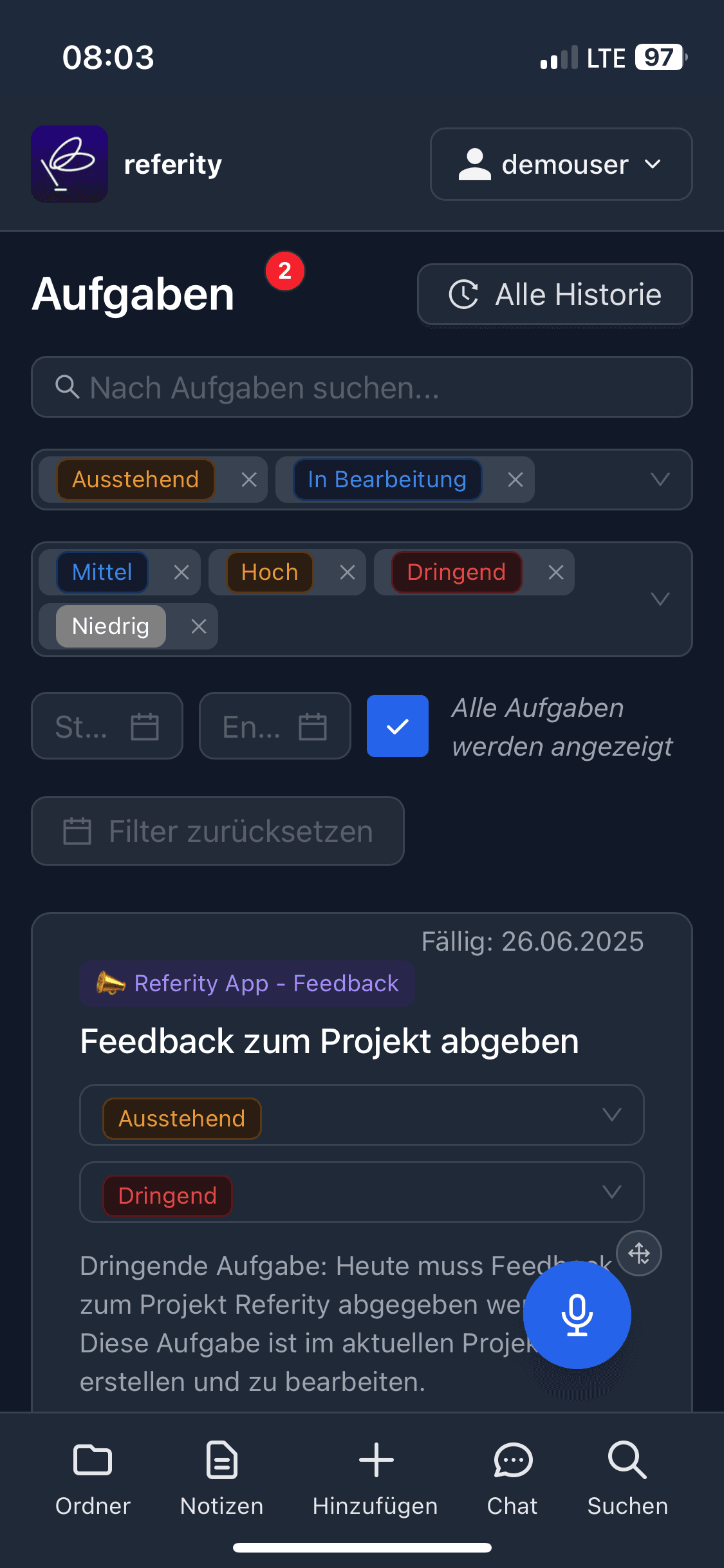Viewport: 724px width, 1568px height.
Task: Open the demouser account dropdown
Action: pos(561,164)
